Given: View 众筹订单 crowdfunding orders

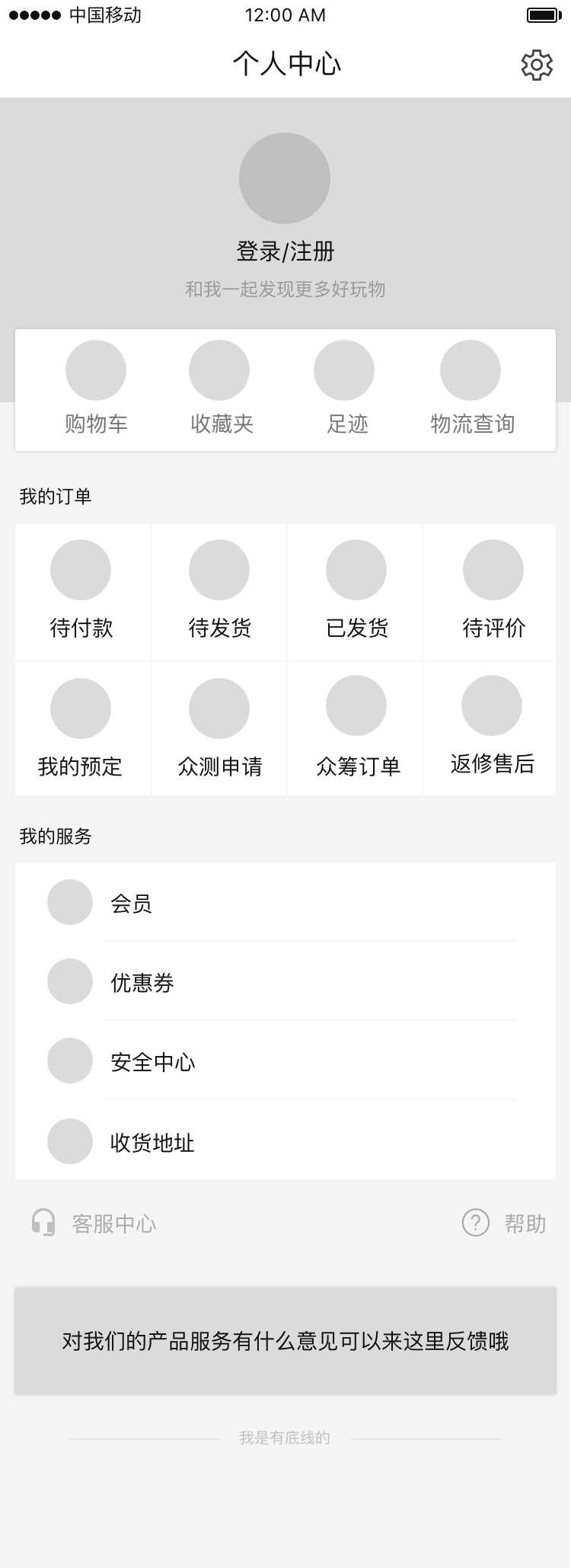Looking at the screenshot, I should coord(357,729).
